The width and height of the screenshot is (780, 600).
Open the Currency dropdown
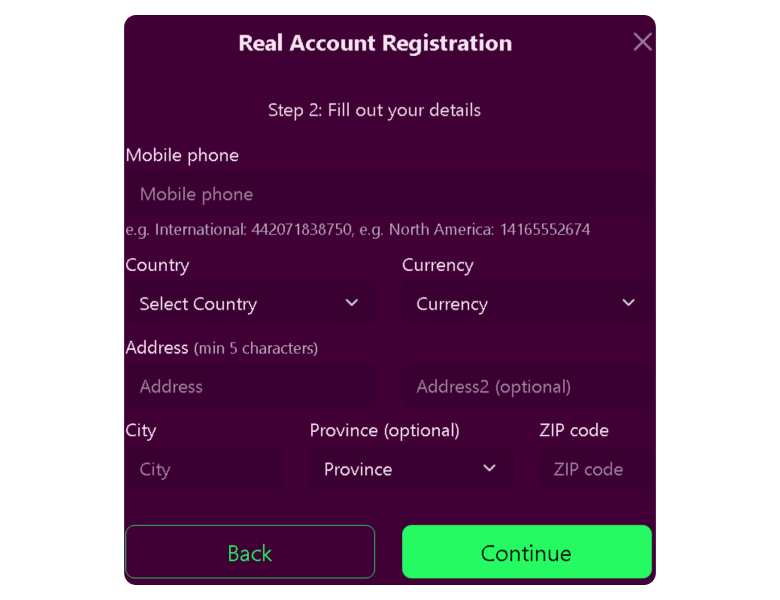point(527,304)
